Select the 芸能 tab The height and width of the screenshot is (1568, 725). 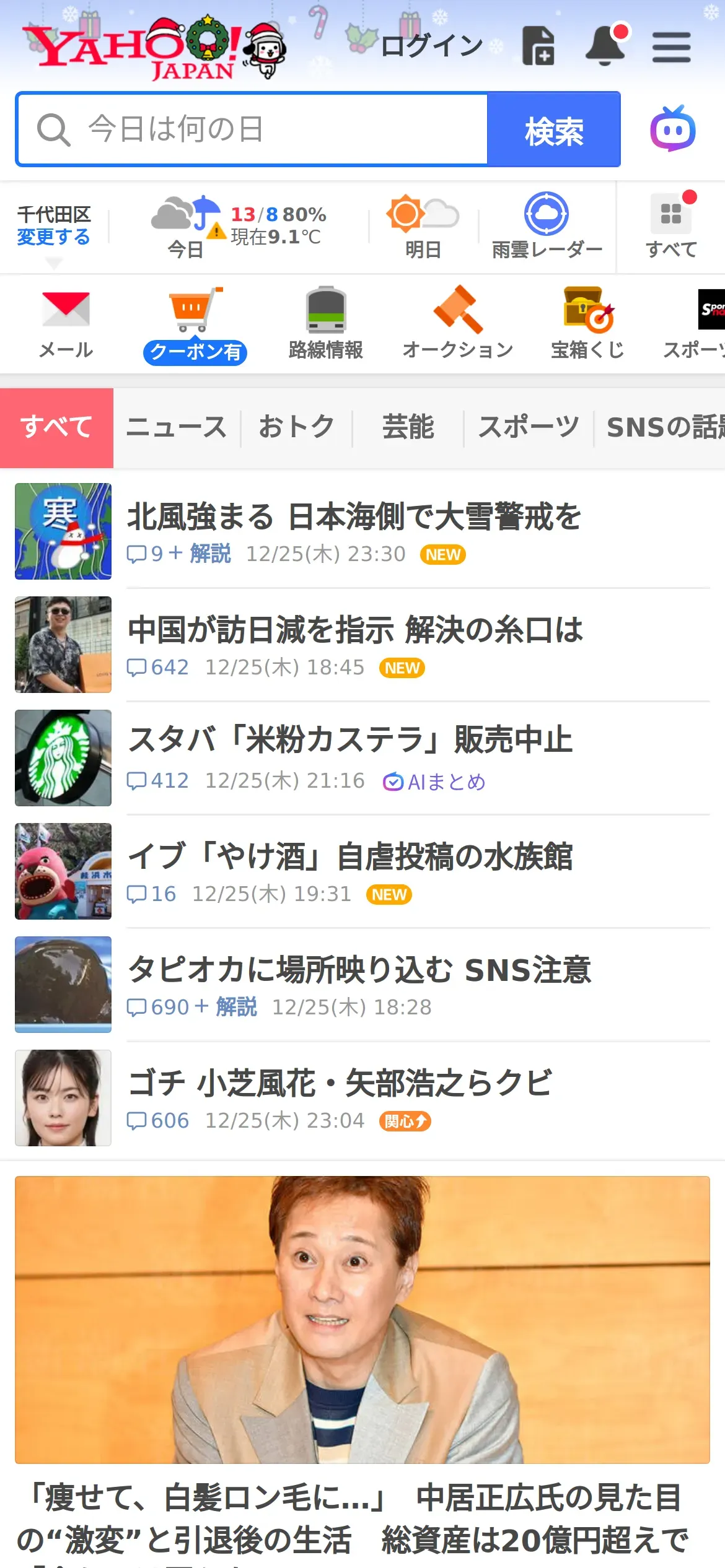pos(408,427)
